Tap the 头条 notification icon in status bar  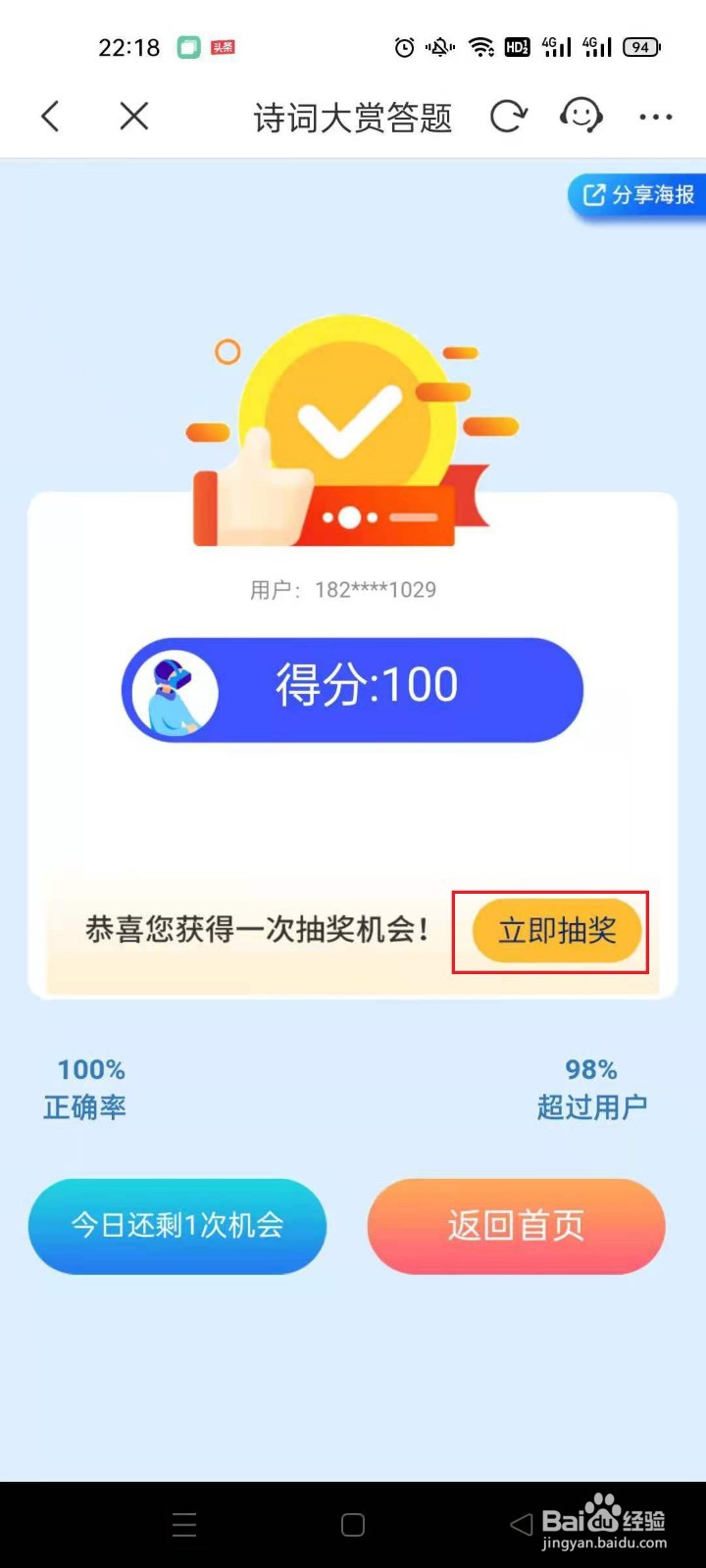pyautogui.click(x=222, y=46)
